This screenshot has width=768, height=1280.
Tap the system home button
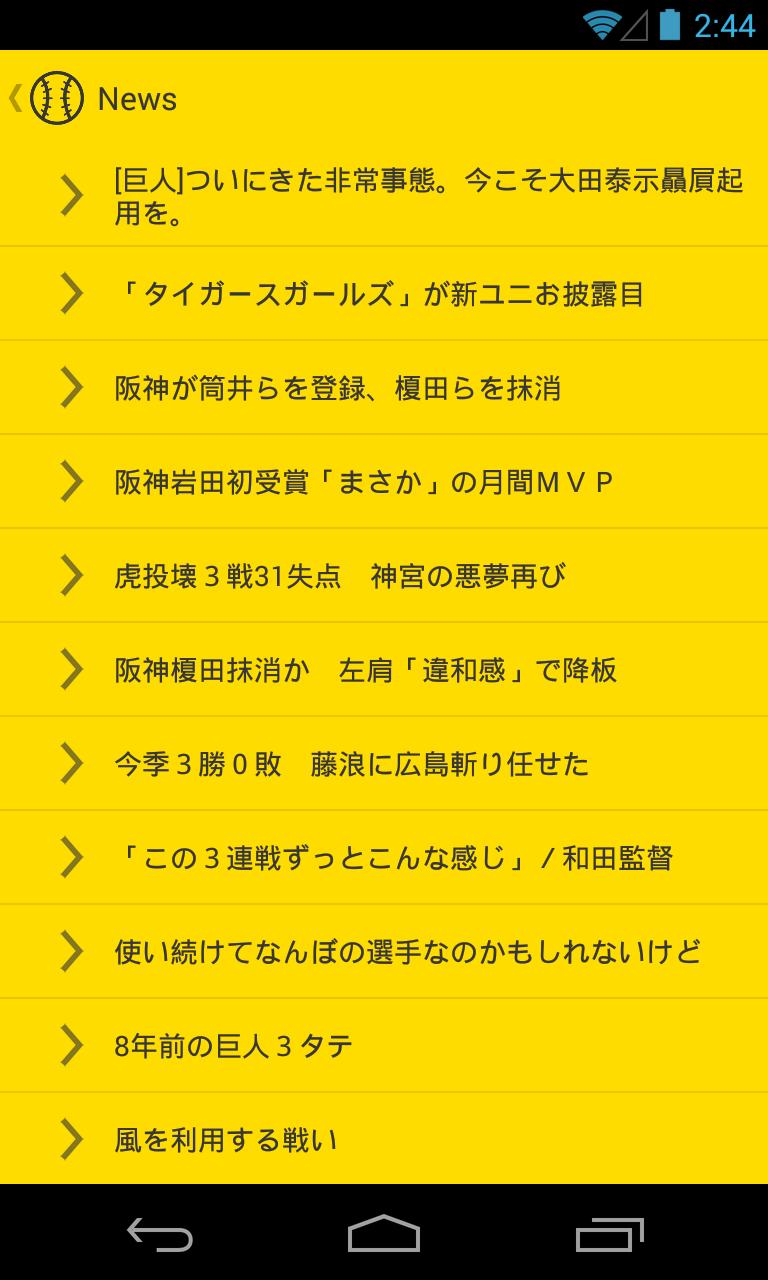(x=384, y=1234)
